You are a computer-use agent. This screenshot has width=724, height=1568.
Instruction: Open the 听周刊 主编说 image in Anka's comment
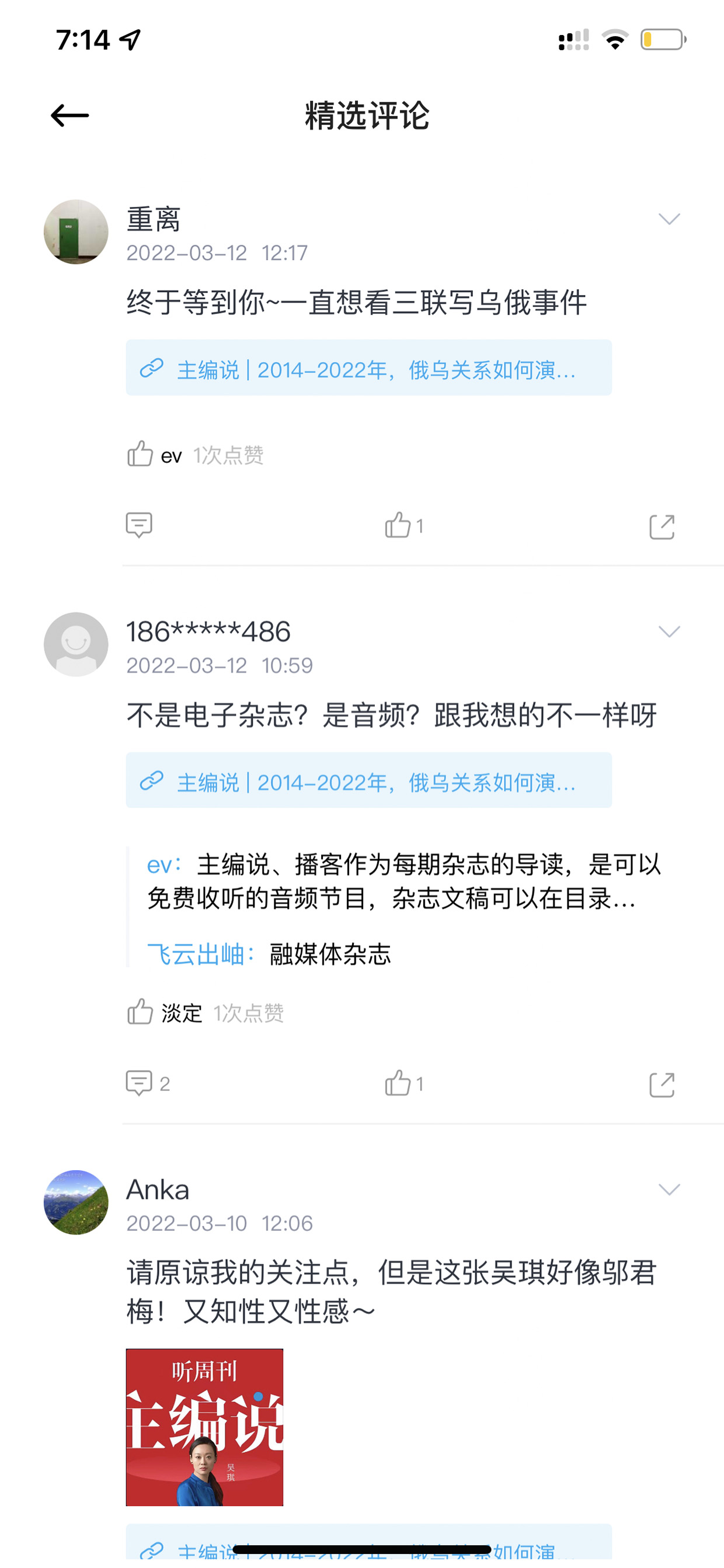coord(204,1427)
